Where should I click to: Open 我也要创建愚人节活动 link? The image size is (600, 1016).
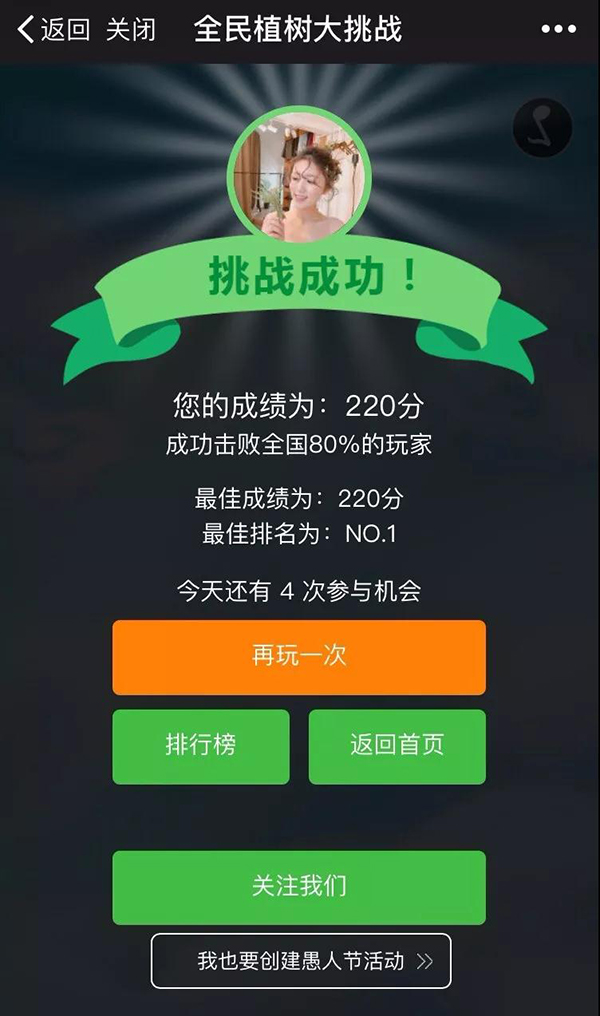click(301, 961)
